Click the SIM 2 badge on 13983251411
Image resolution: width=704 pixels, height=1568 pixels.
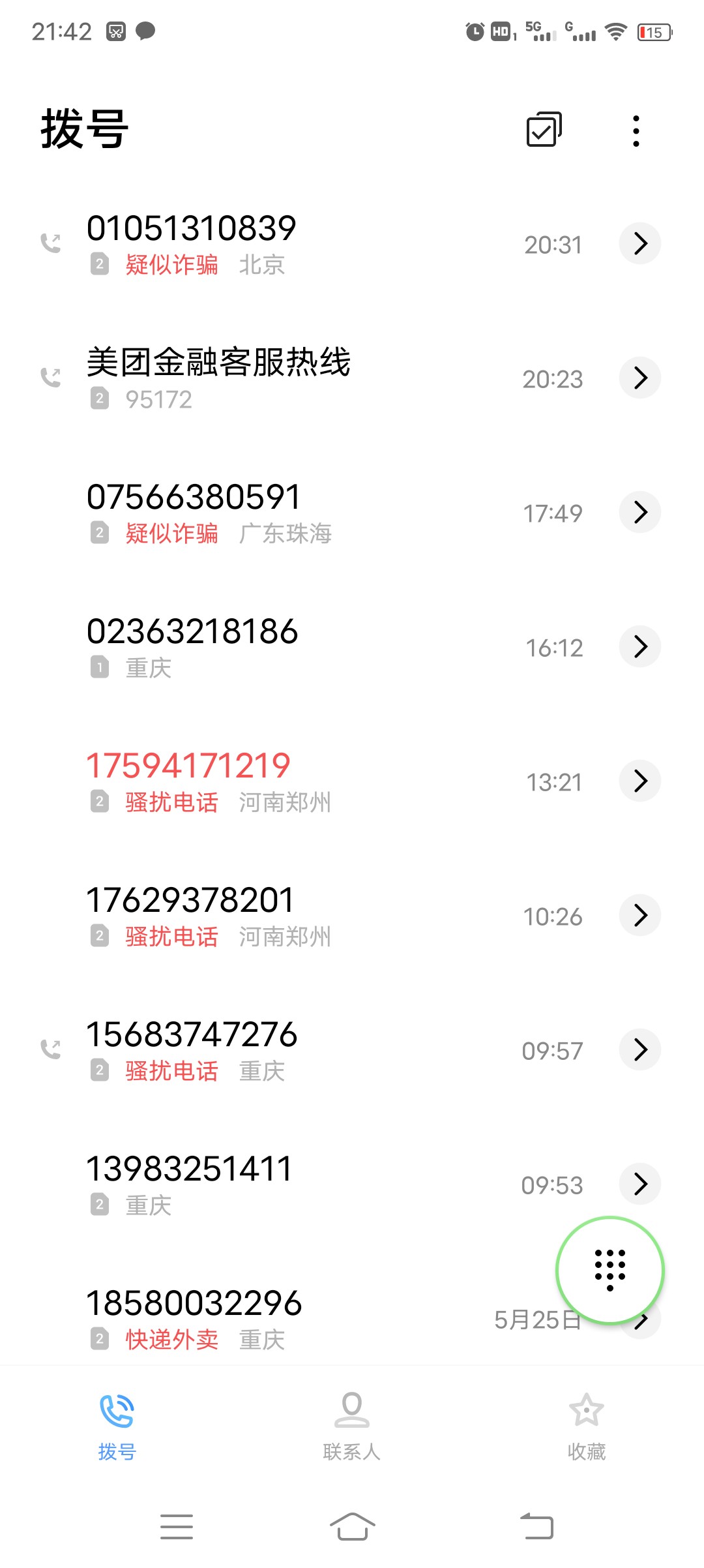pos(100,1205)
